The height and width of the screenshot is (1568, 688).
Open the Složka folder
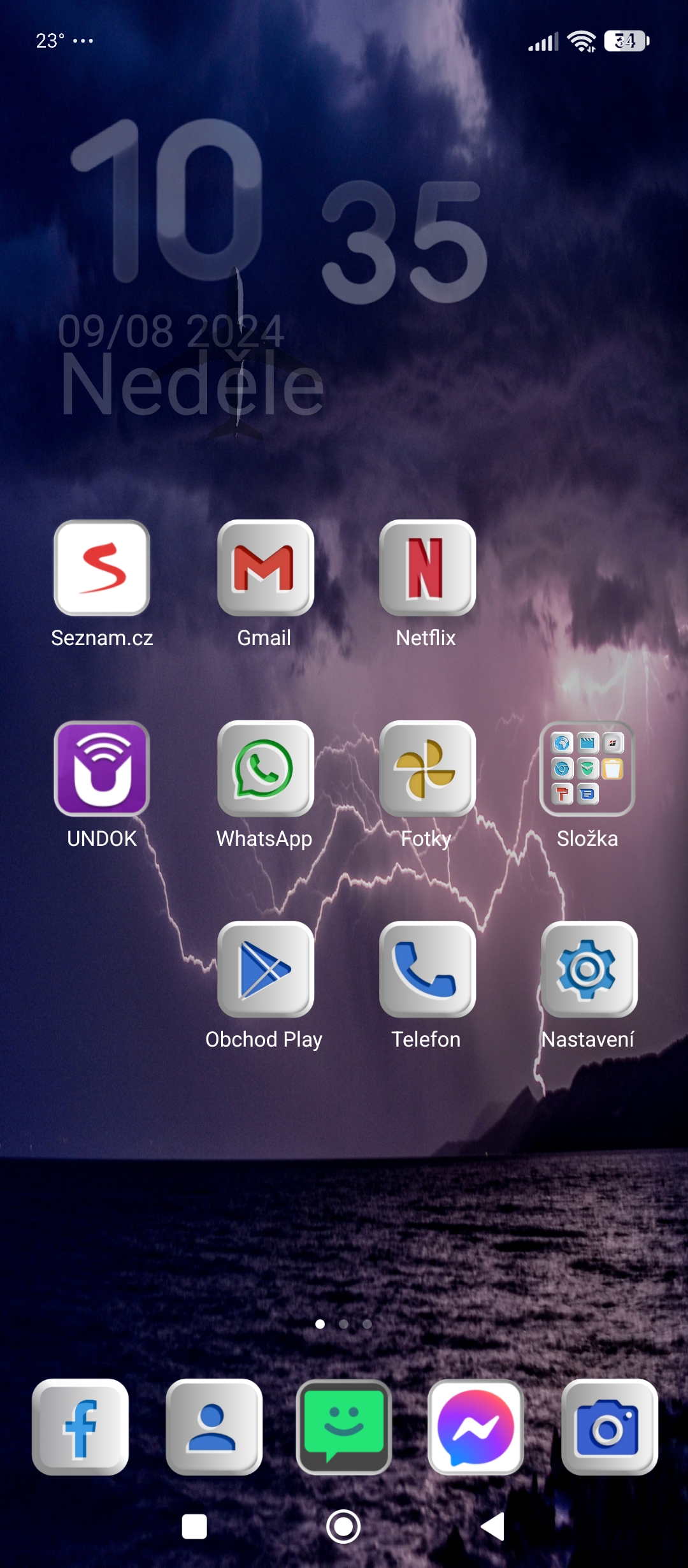587,769
